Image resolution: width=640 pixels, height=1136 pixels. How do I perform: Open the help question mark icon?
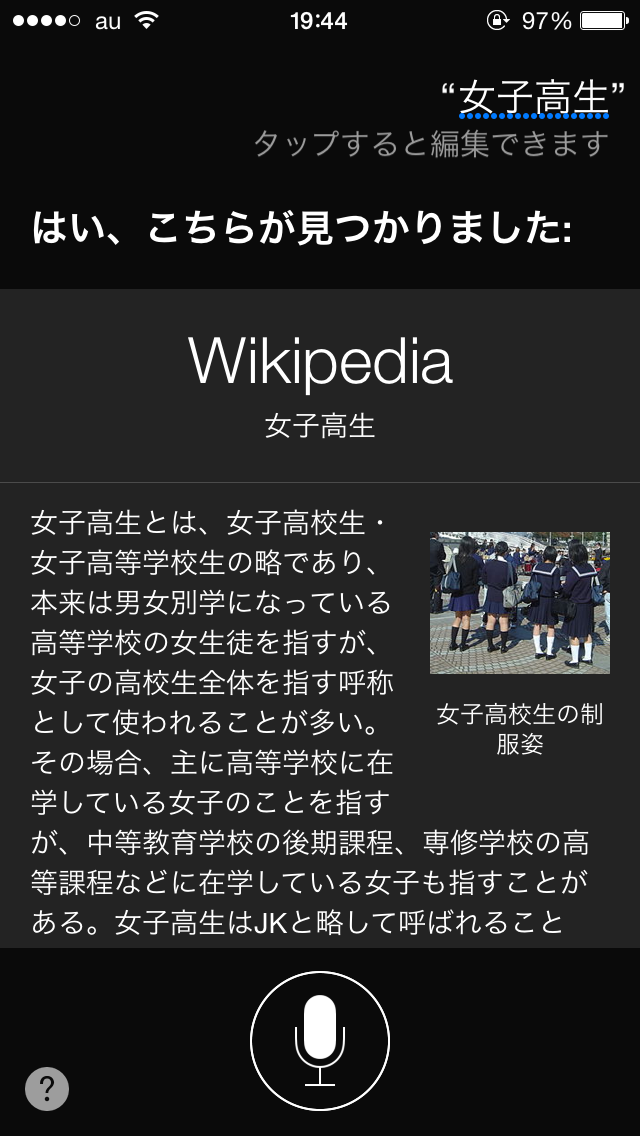tap(47, 1088)
